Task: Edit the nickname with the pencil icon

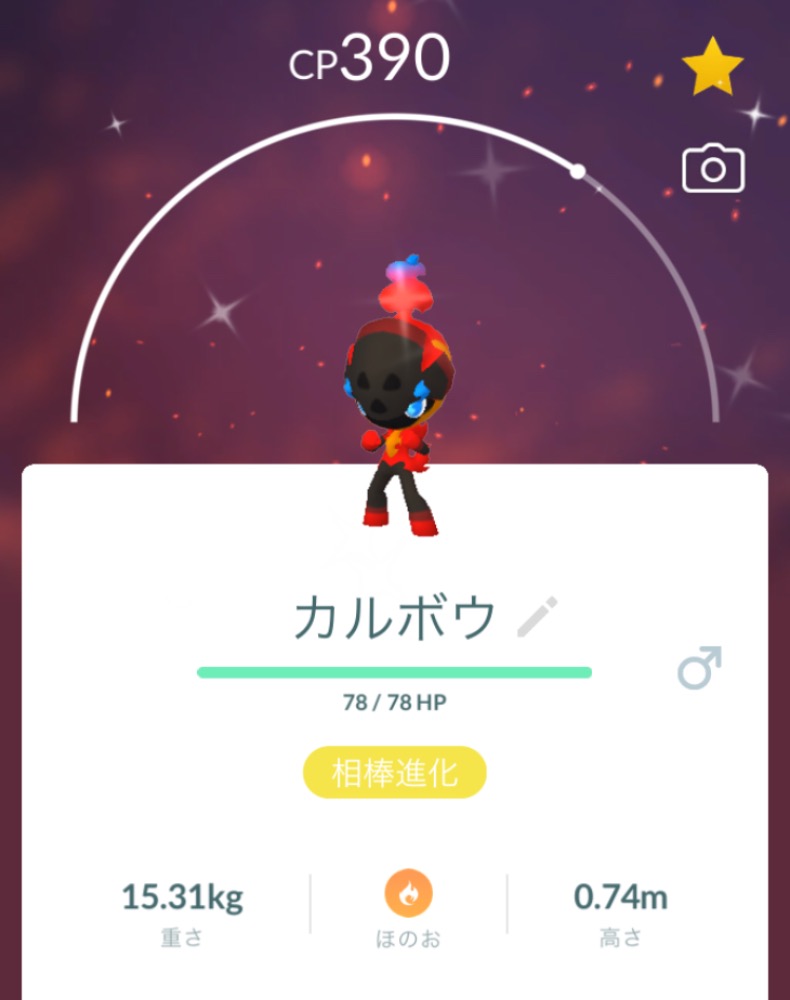Action: click(x=538, y=617)
